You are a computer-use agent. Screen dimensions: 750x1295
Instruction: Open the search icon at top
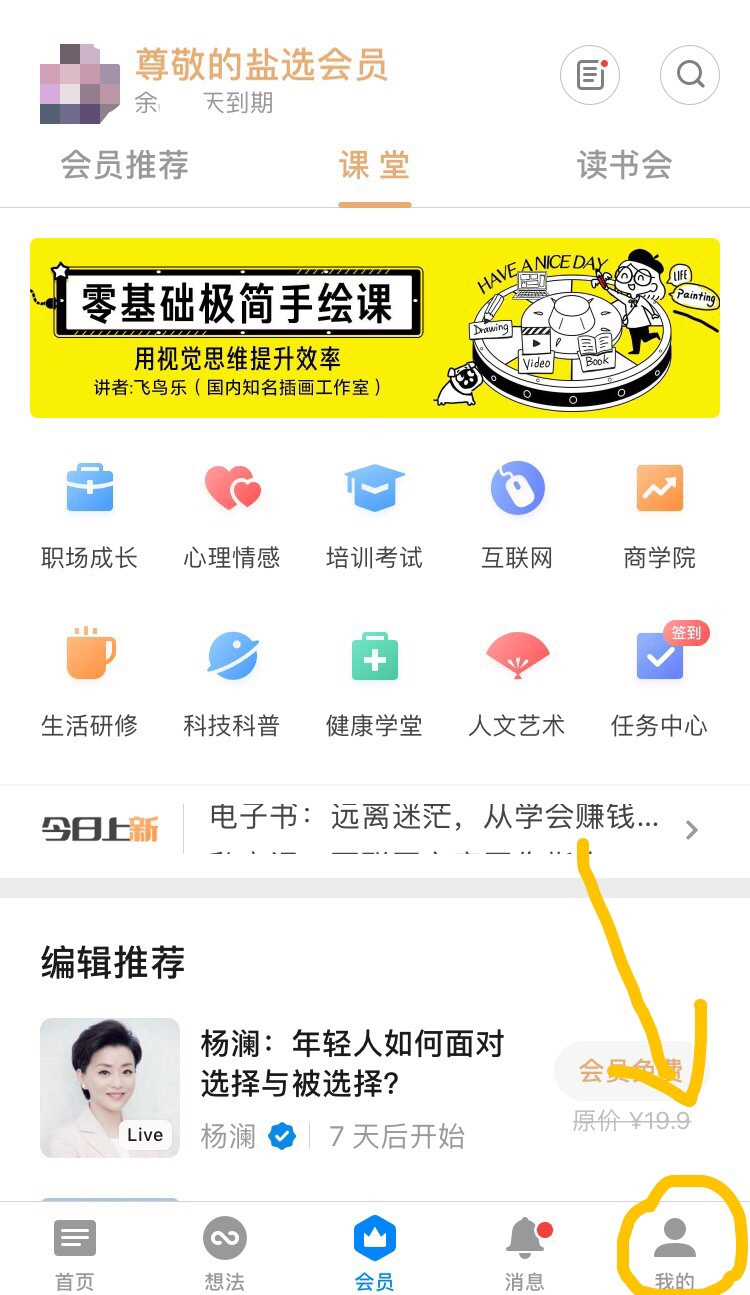coord(690,75)
